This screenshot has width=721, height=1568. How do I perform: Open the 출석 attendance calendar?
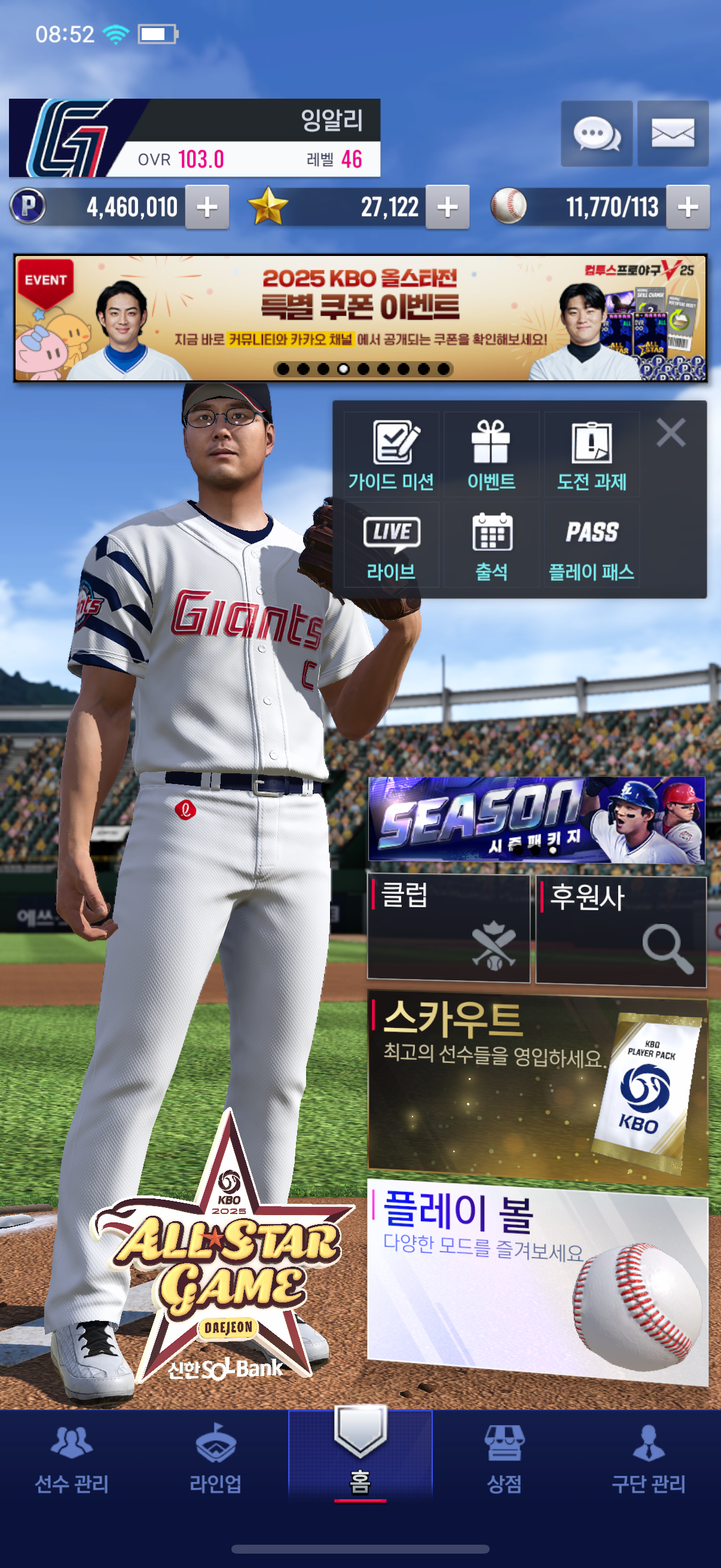pyautogui.click(x=491, y=545)
